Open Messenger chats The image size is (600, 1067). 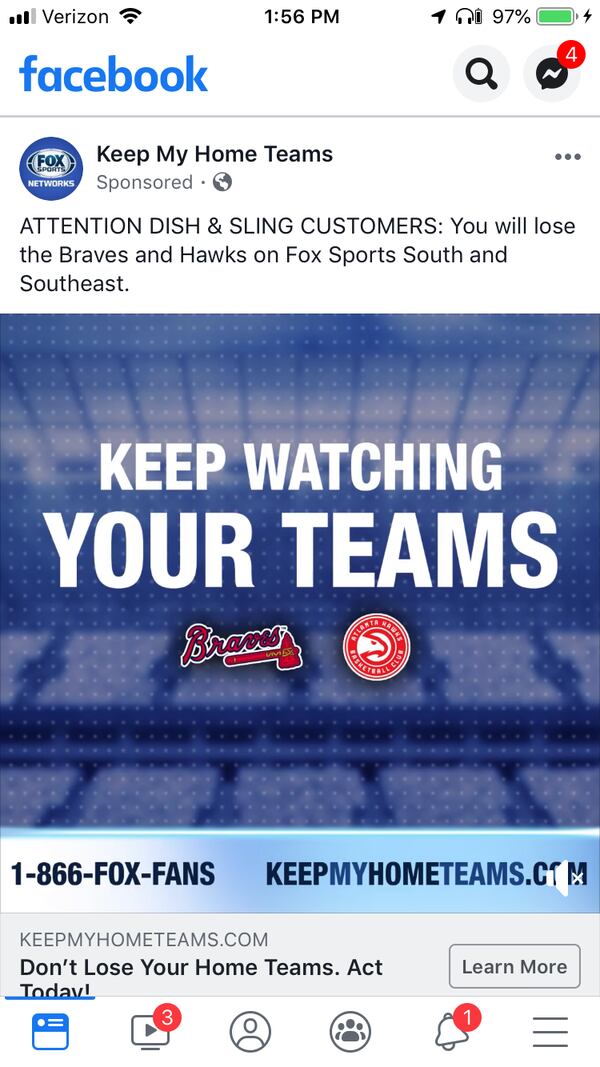click(552, 74)
